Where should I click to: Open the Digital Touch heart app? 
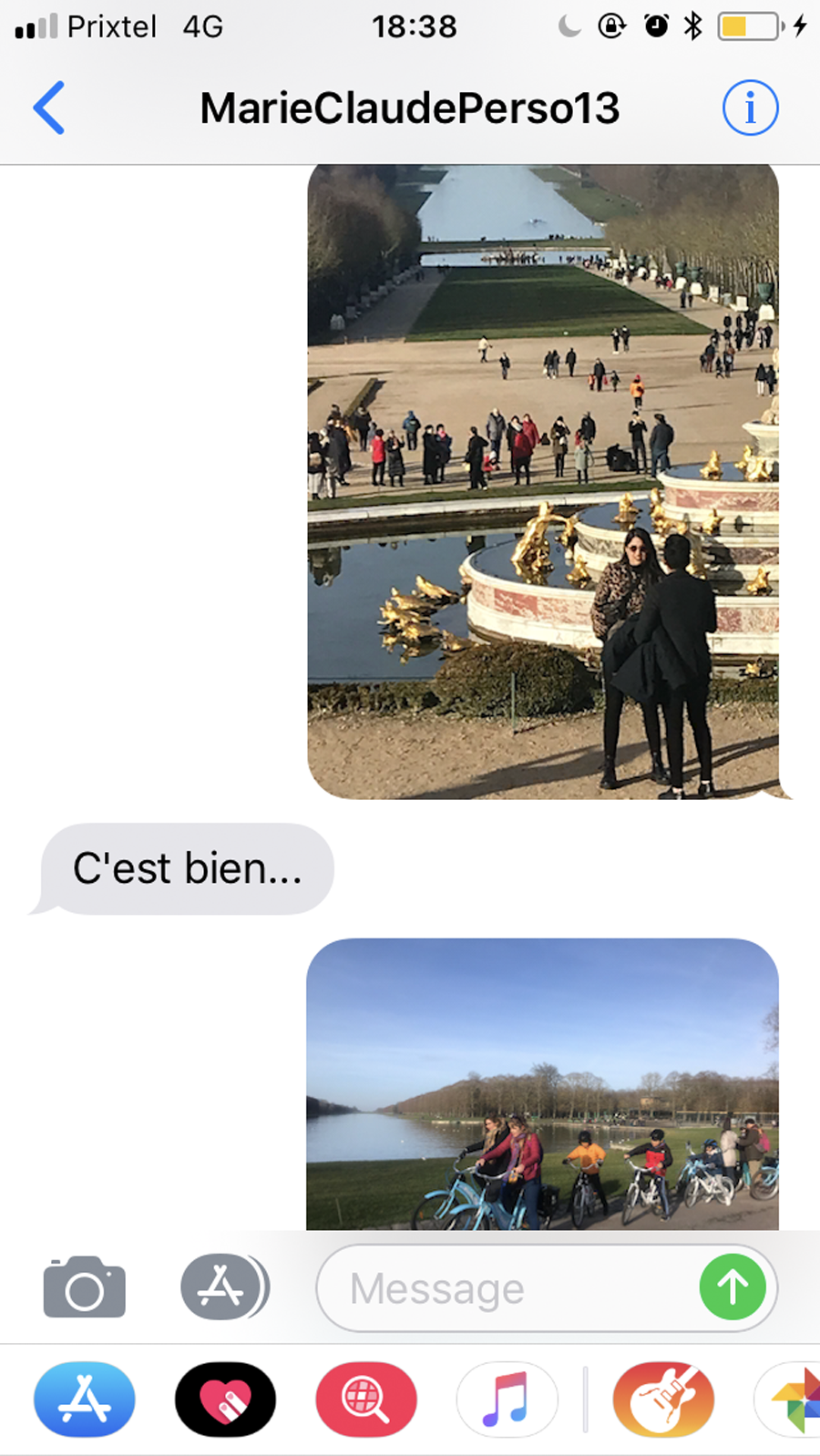pos(225,1400)
